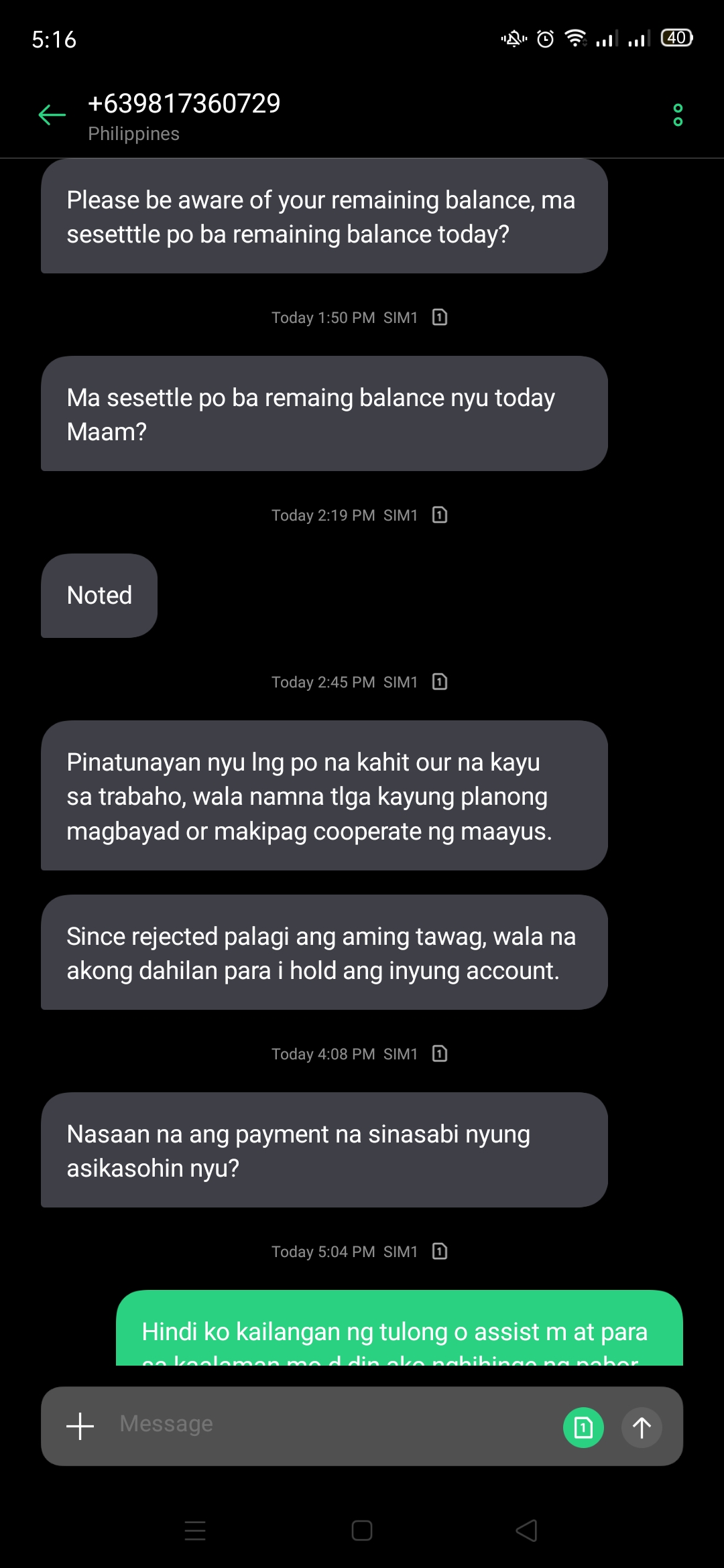Image resolution: width=724 pixels, height=1568 pixels.
Task: Go back to the conversation list
Action: coord(52,115)
